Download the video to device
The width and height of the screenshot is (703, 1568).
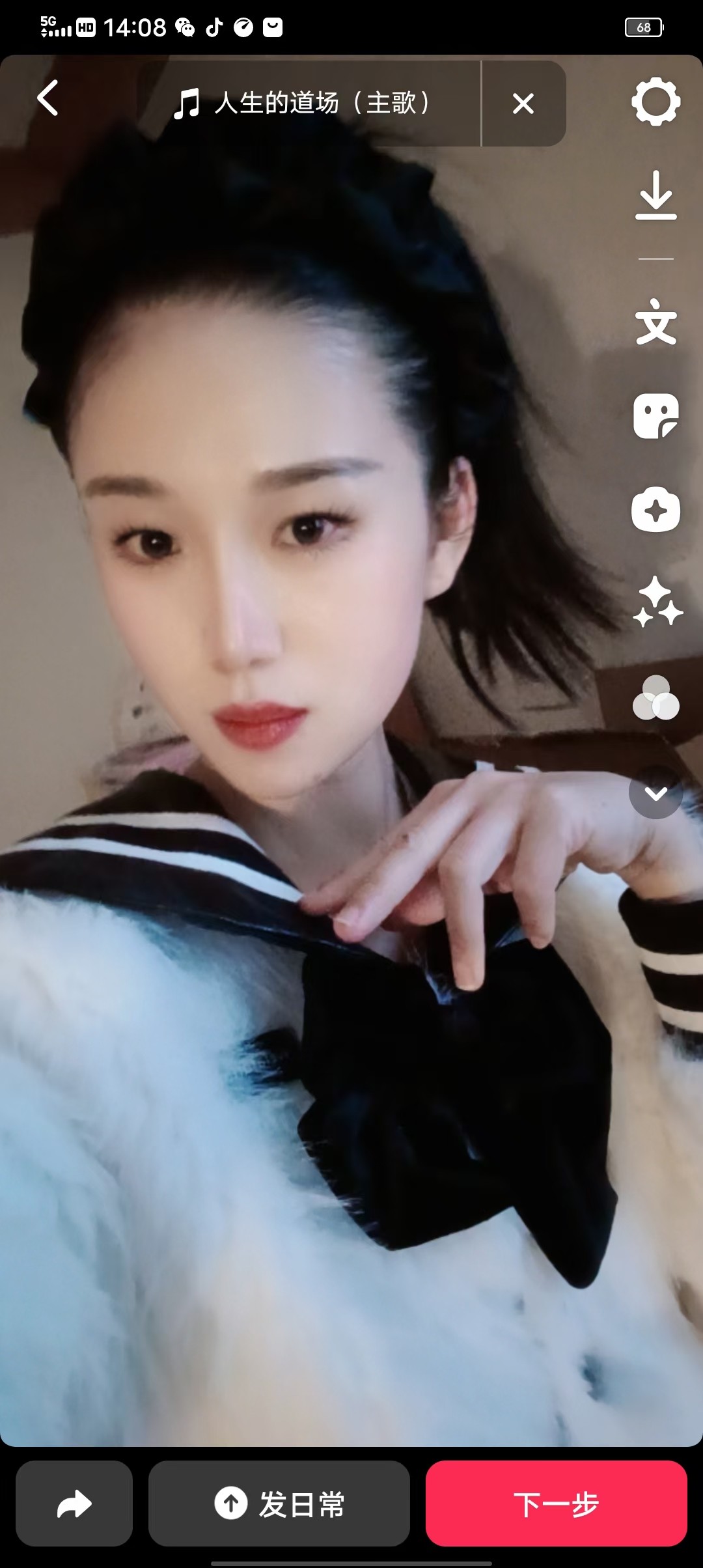[x=655, y=195]
